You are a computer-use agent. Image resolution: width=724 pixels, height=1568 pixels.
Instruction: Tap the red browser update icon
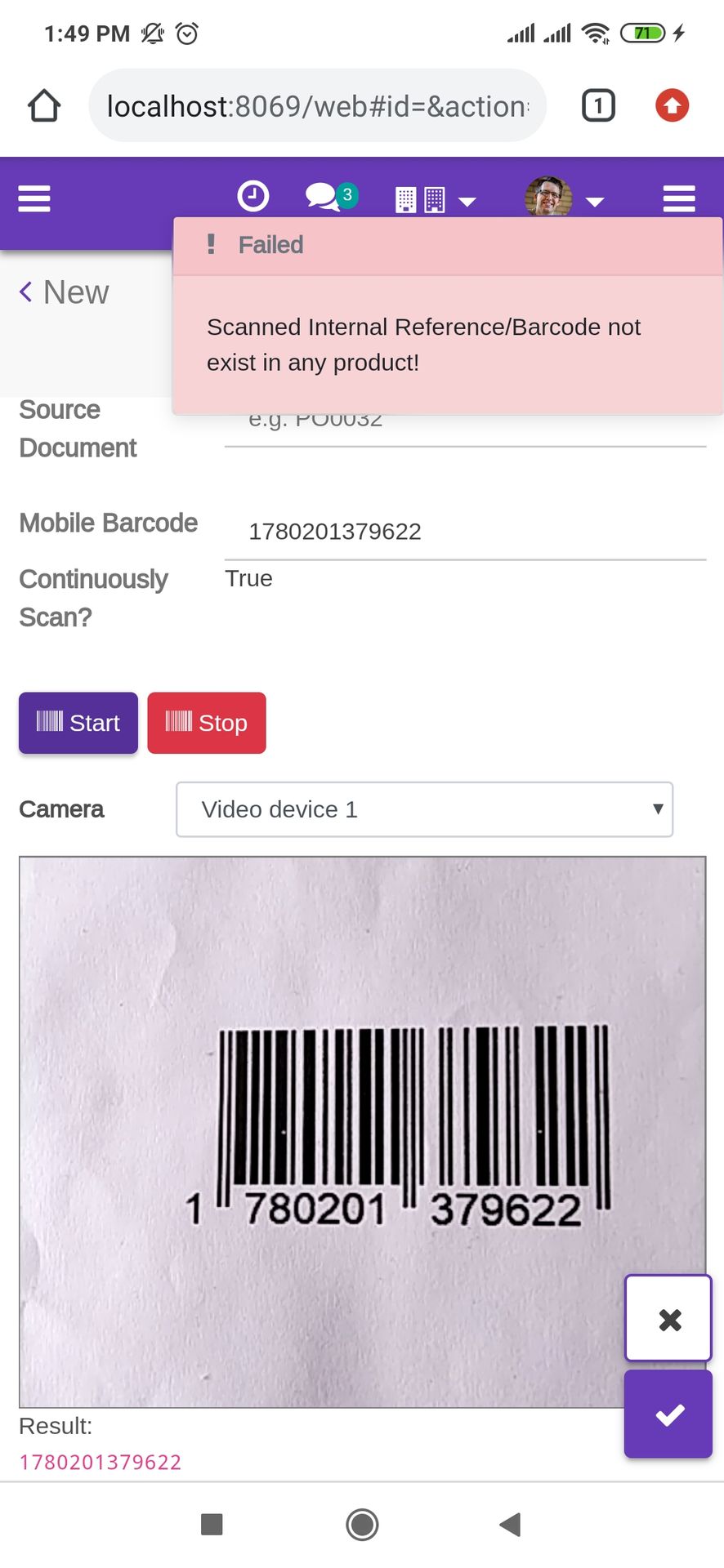(x=672, y=105)
